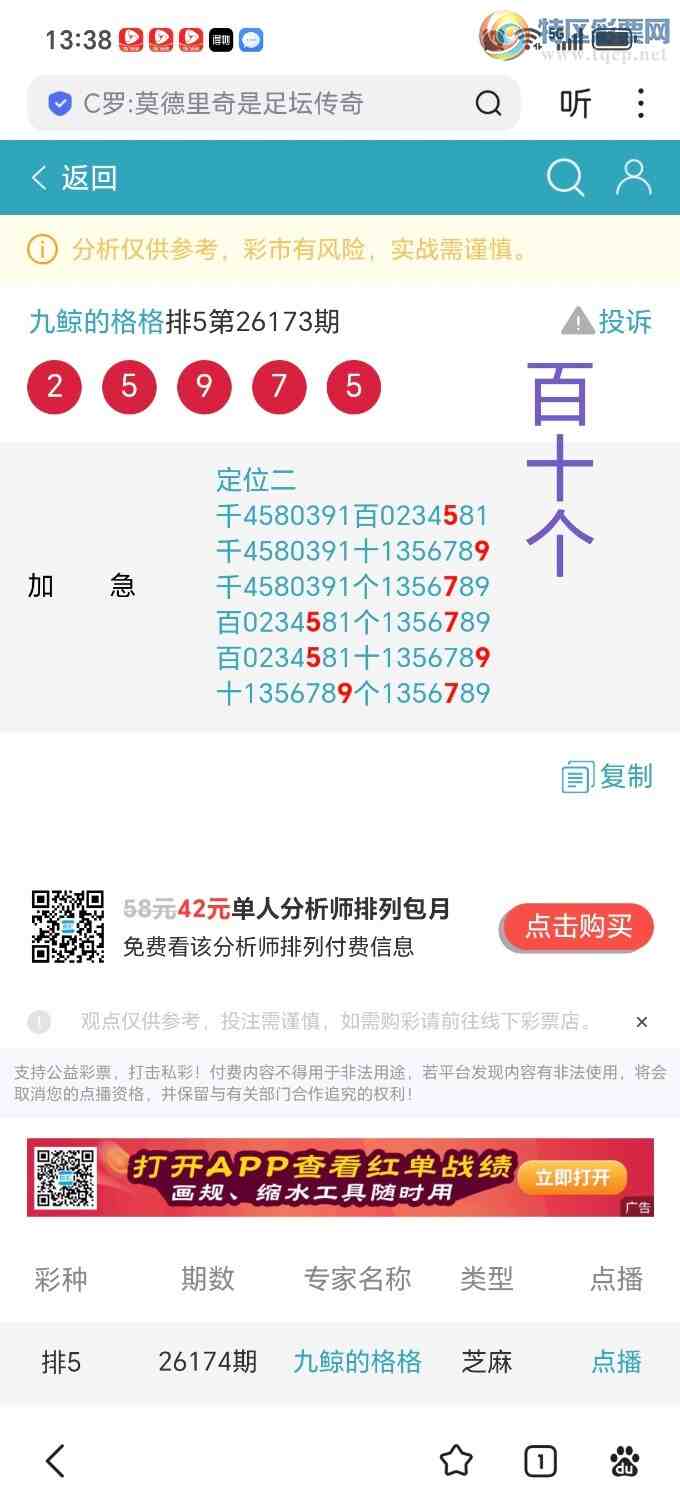The image size is (680, 1500).
Task: Bookmark this page with the star
Action: [x=456, y=1461]
